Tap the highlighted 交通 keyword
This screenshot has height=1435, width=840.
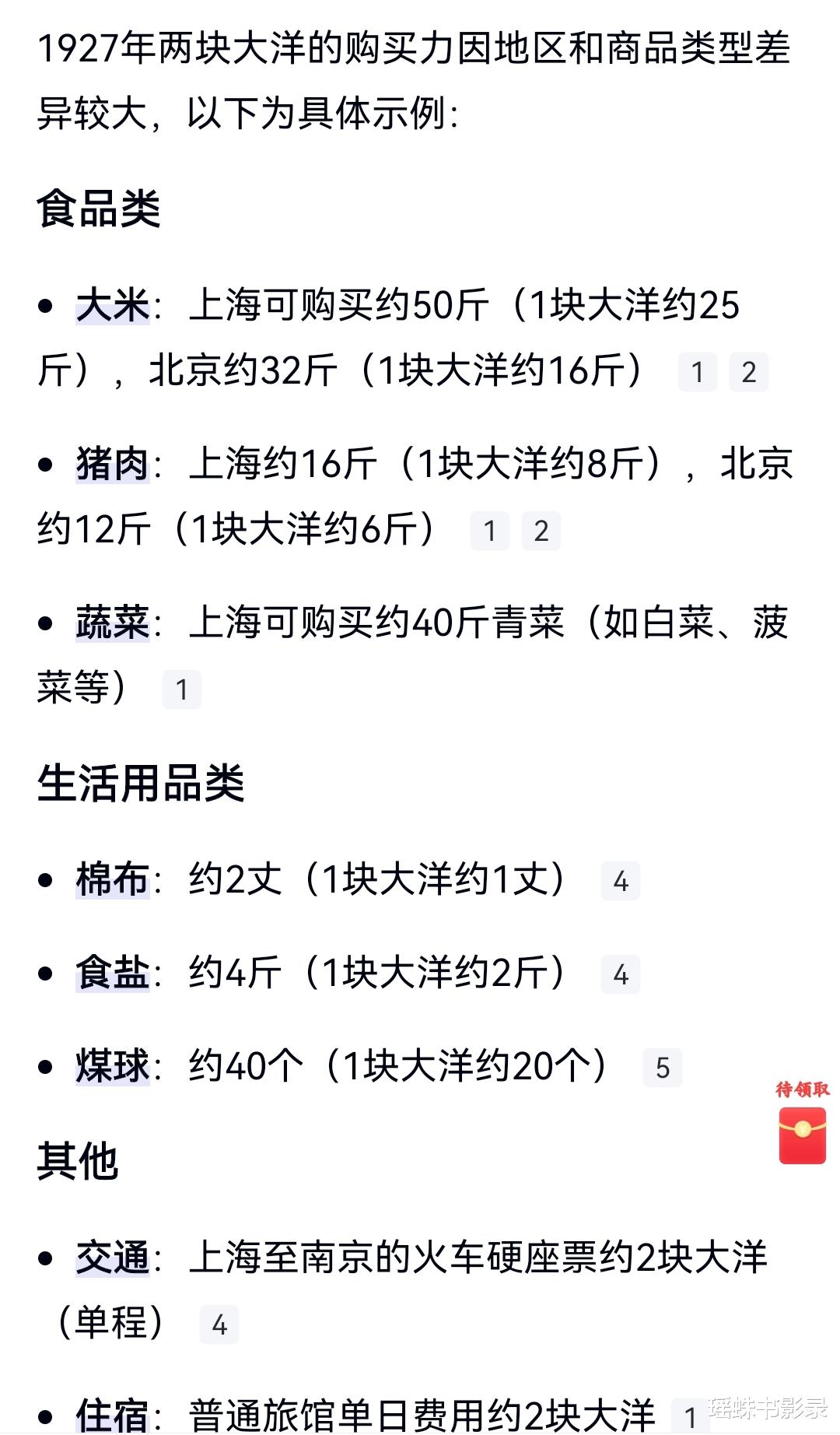coord(113,1258)
